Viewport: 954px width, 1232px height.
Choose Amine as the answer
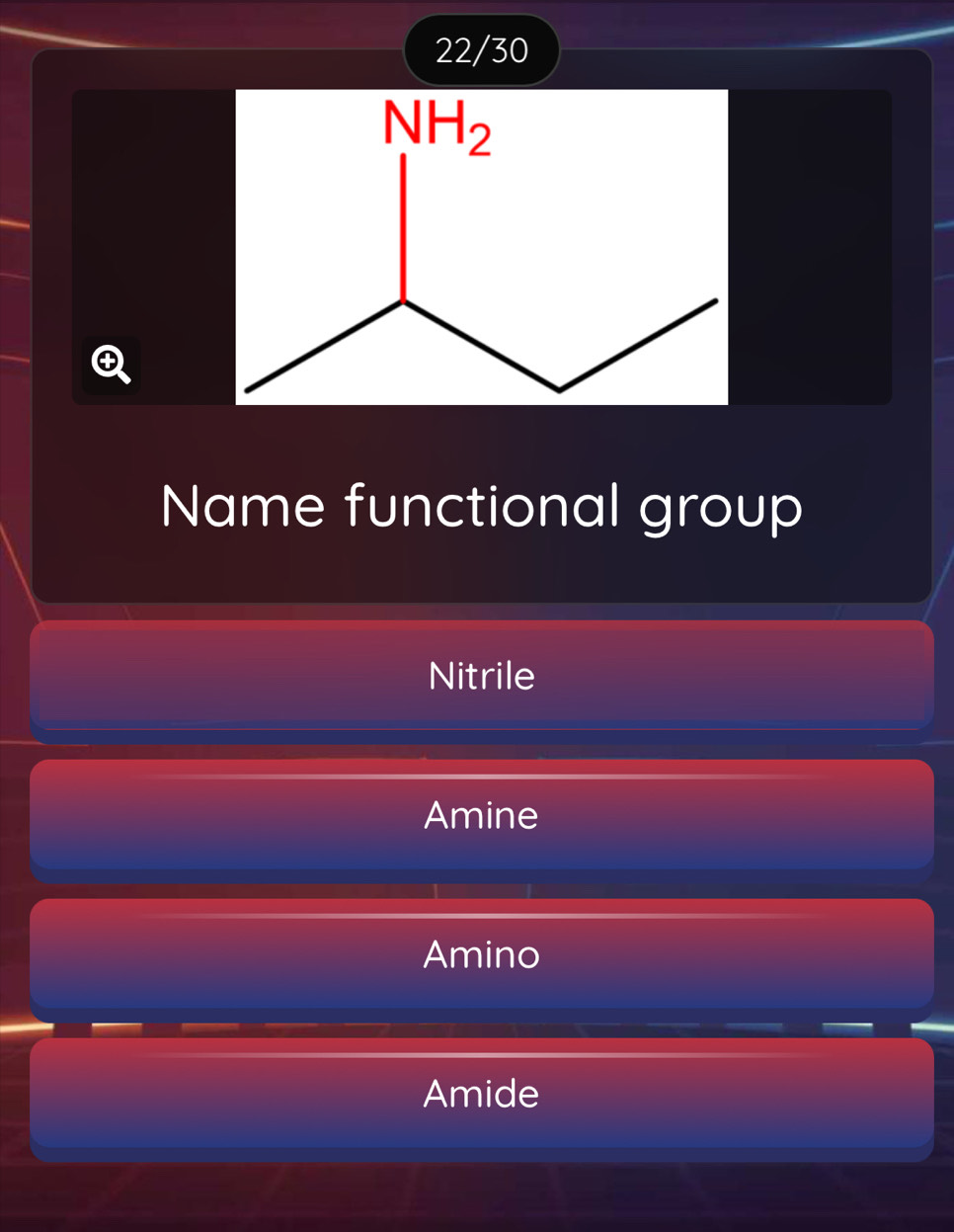(x=482, y=815)
